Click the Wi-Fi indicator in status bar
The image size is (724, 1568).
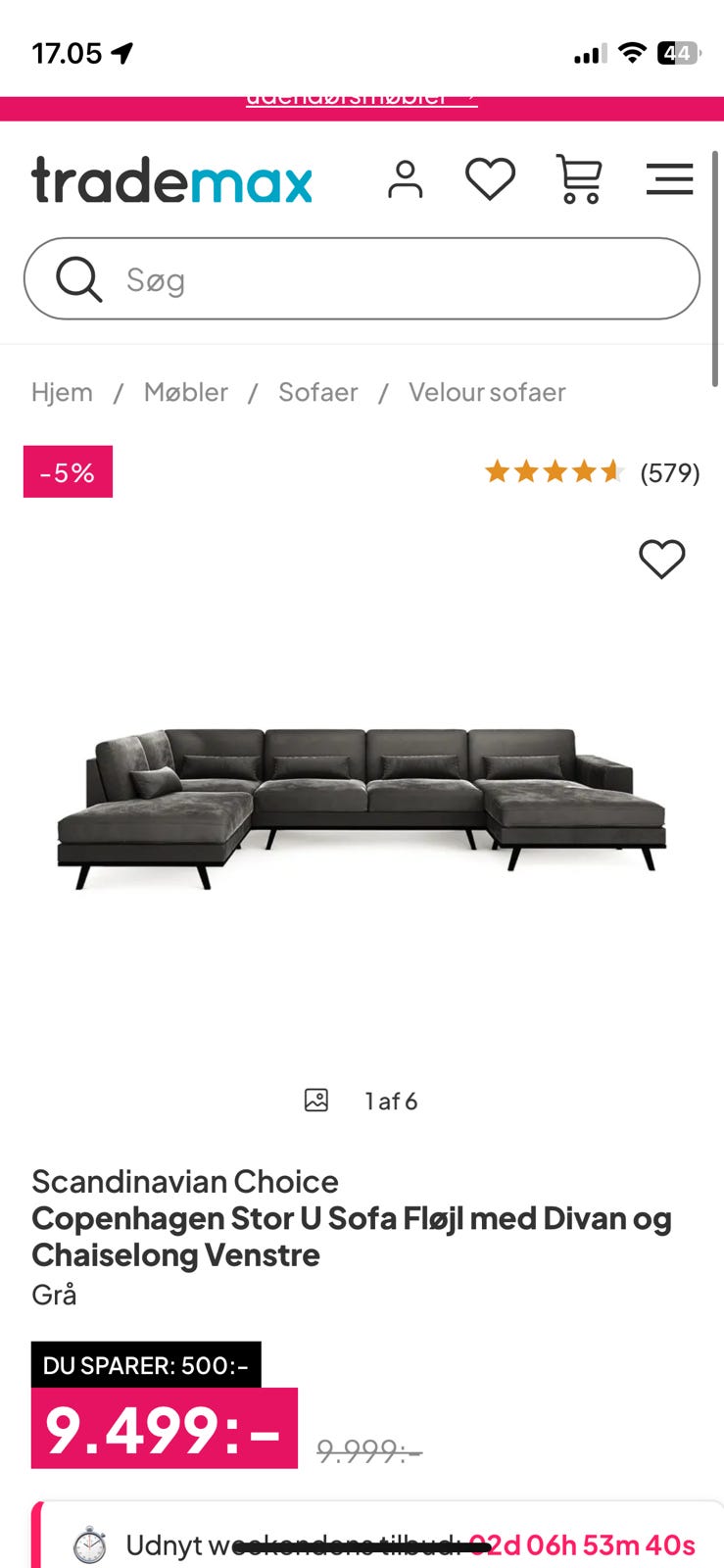pyautogui.click(x=631, y=50)
